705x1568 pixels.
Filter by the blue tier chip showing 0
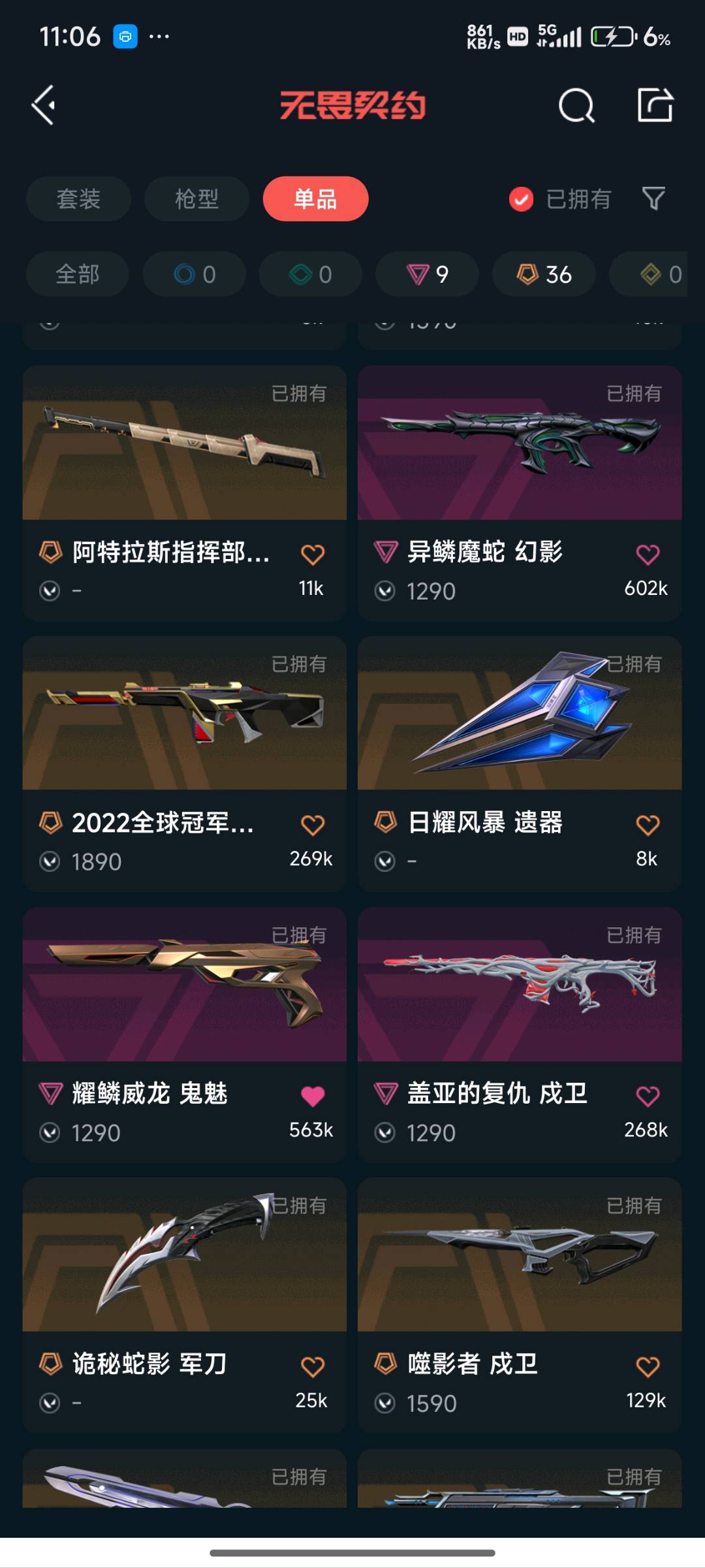(x=194, y=274)
